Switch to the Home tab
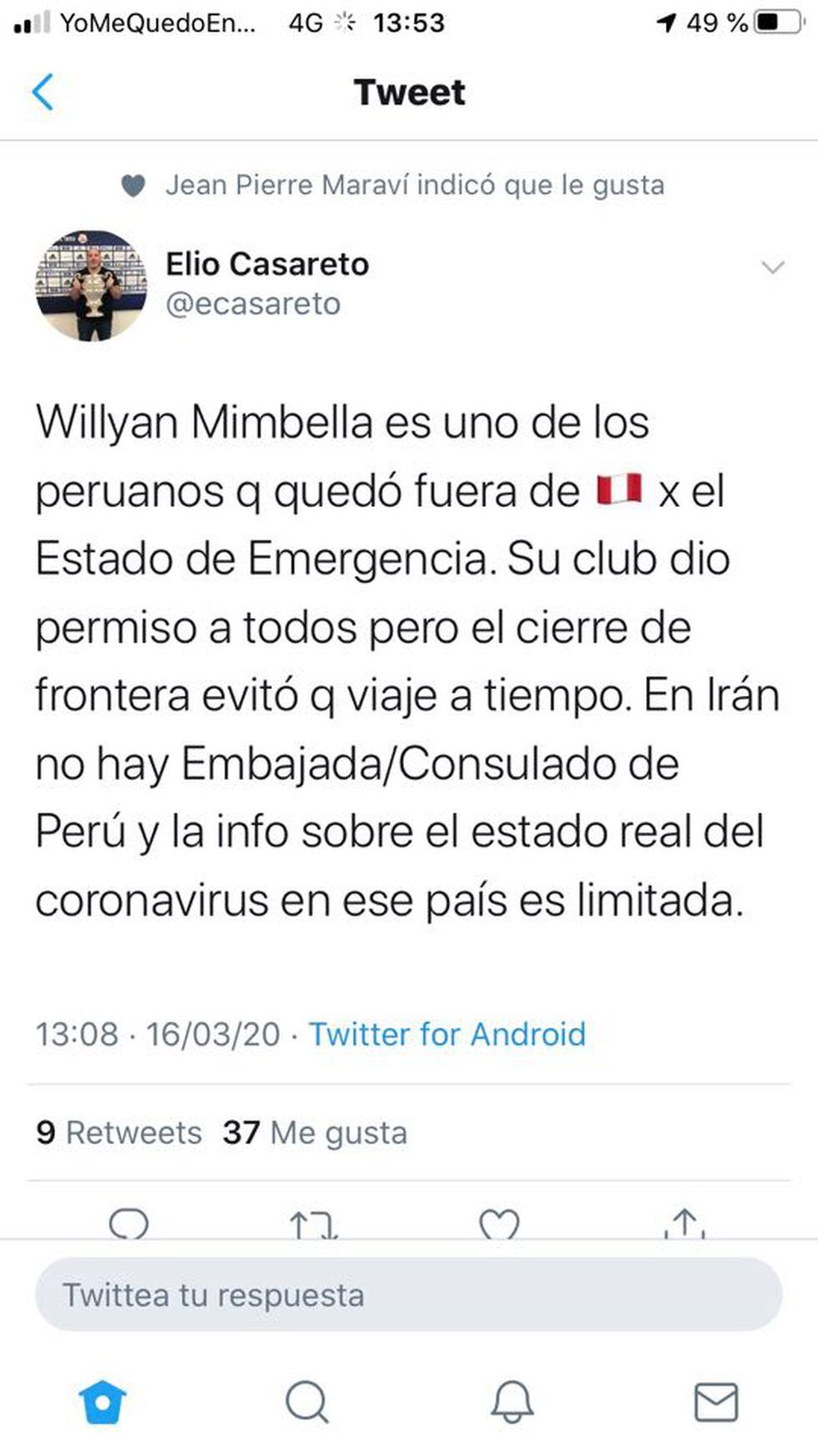 [x=102, y=1402]
